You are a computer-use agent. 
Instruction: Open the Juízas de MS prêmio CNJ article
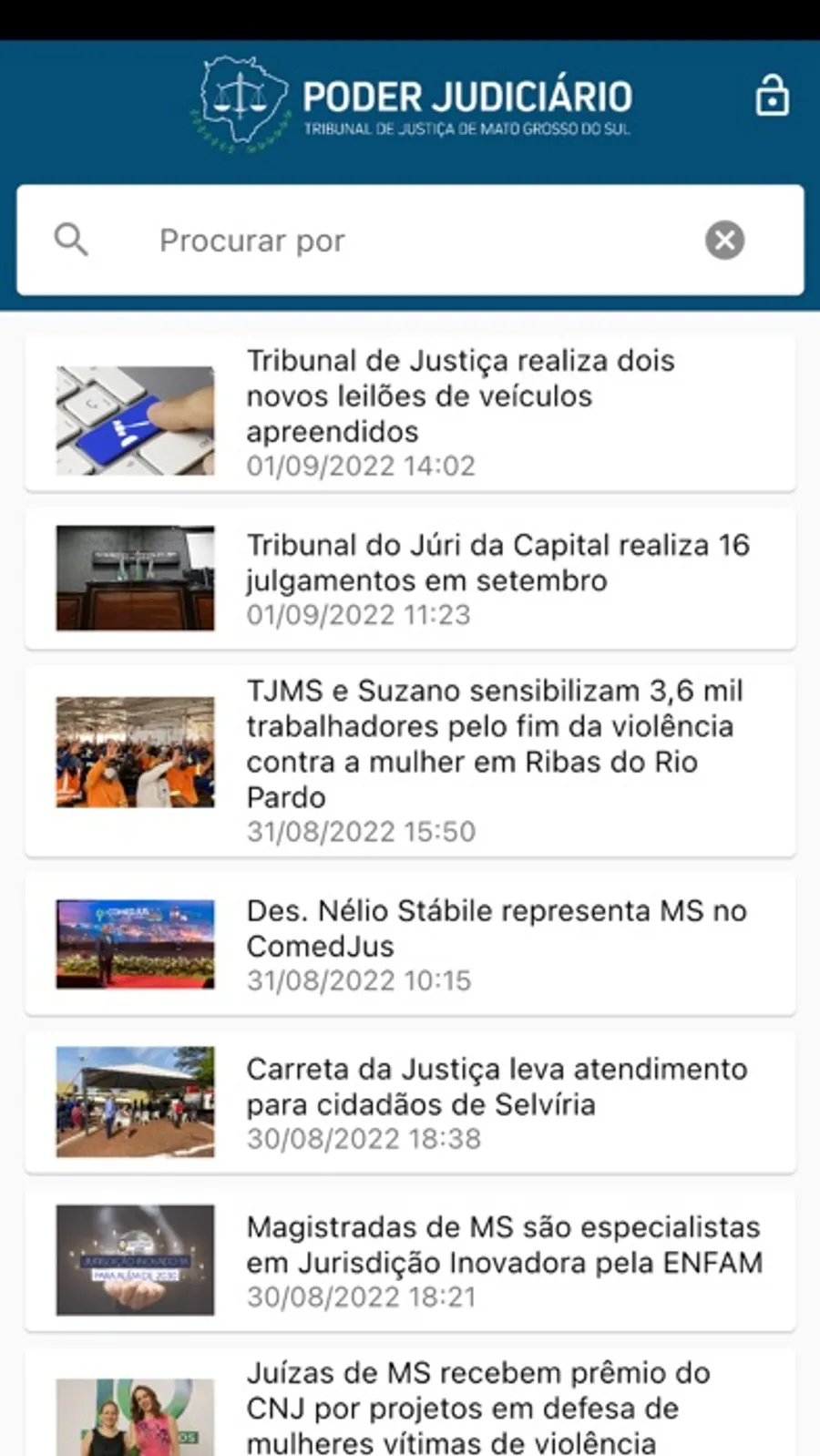410,1408
